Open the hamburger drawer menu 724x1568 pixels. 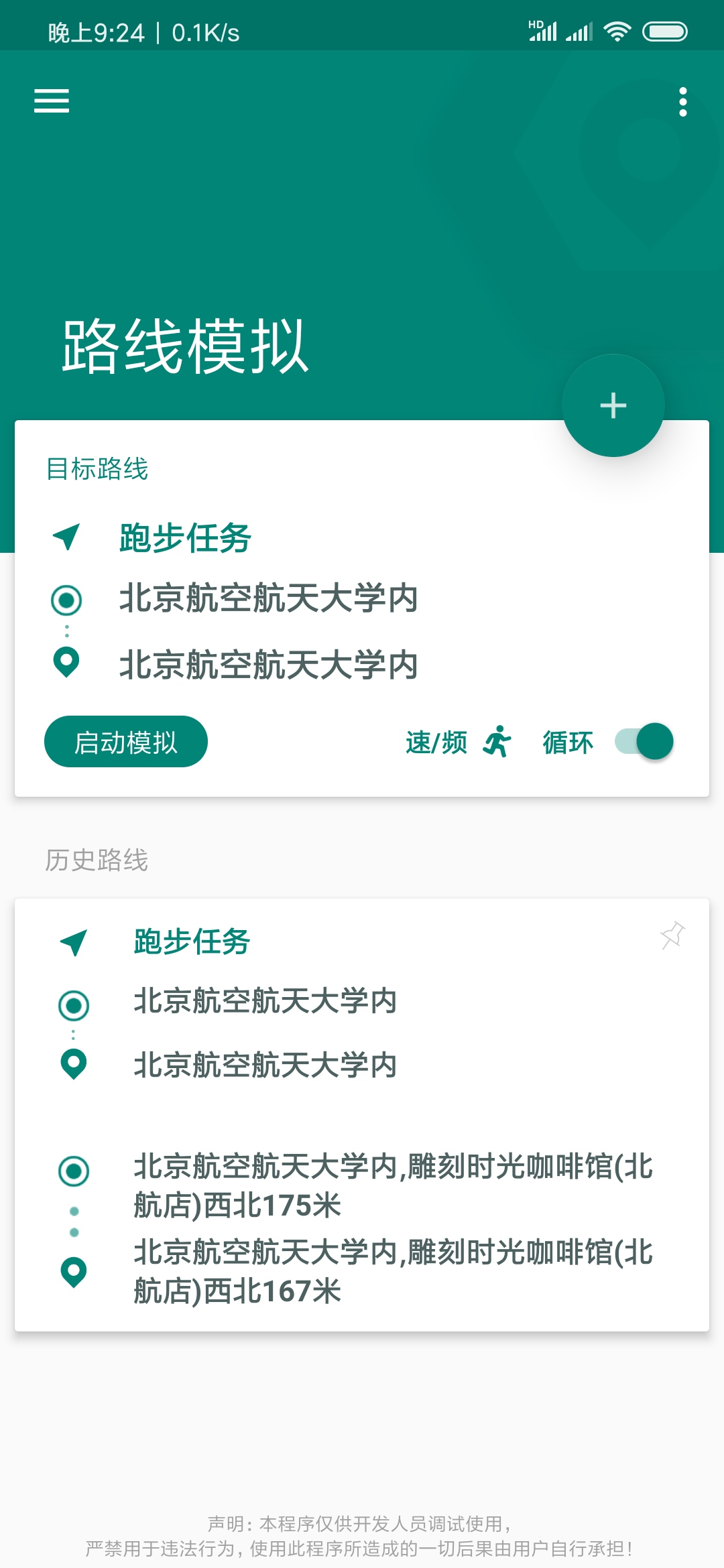[x=52, y=101]
